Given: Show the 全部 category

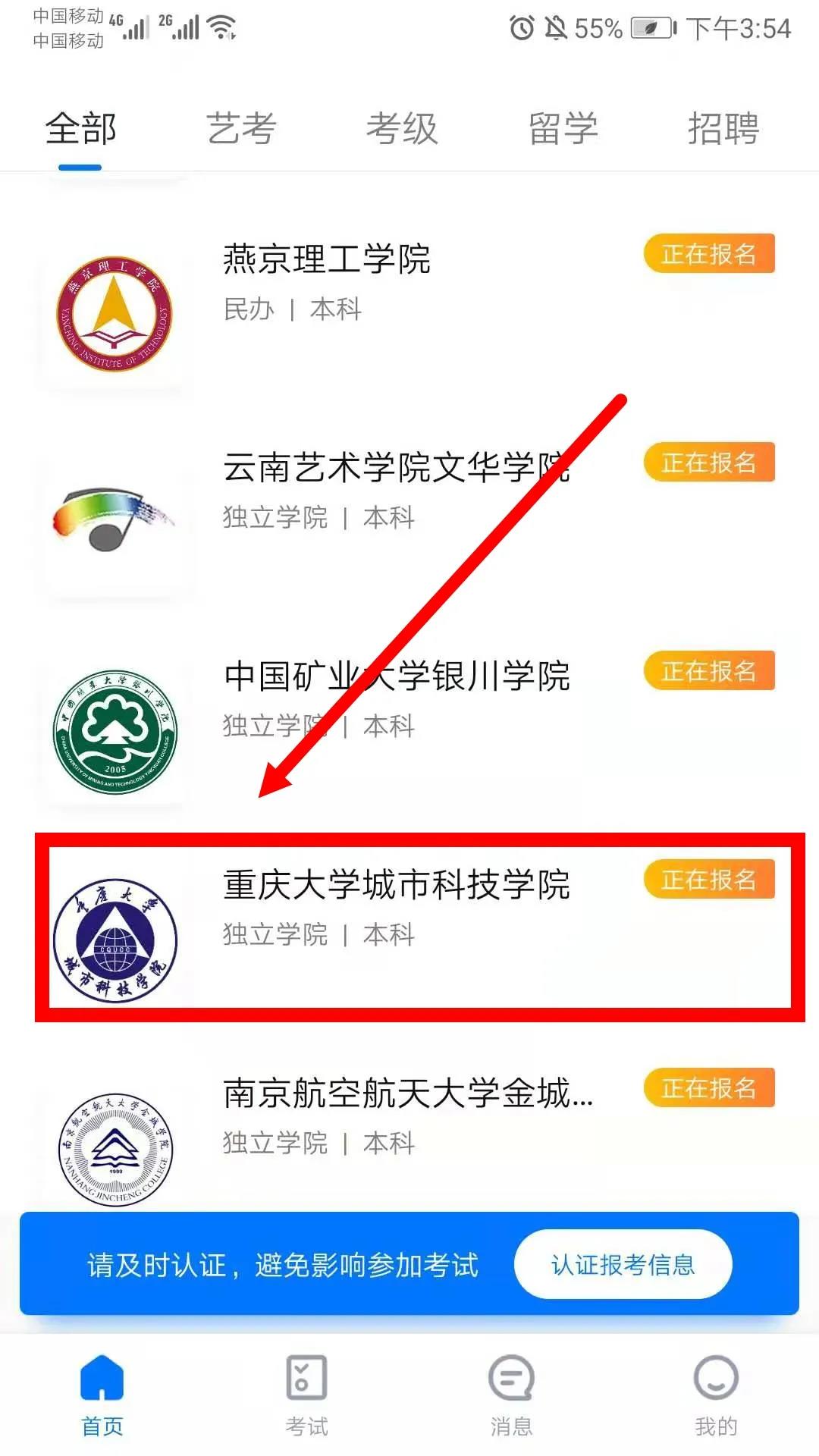Looking at the screenshot, I should pos(80,128).
